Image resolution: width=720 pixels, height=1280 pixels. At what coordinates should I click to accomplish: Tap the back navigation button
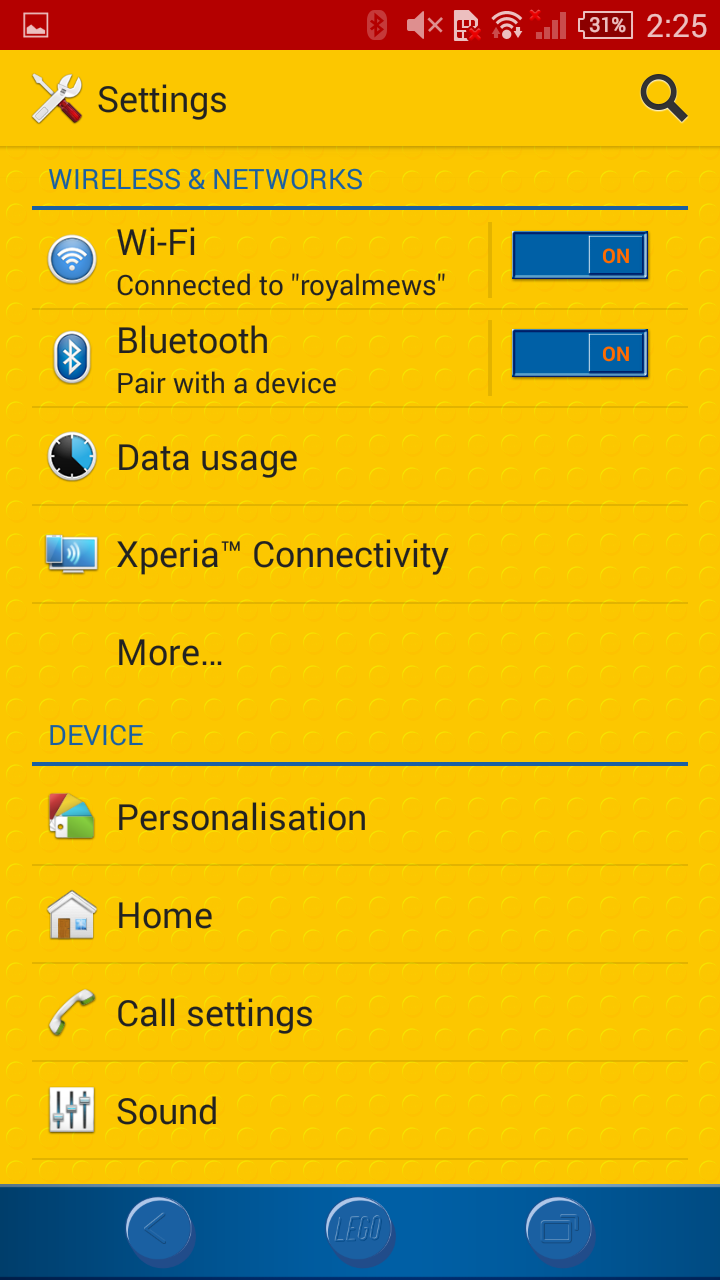(x=159, y=1231)
